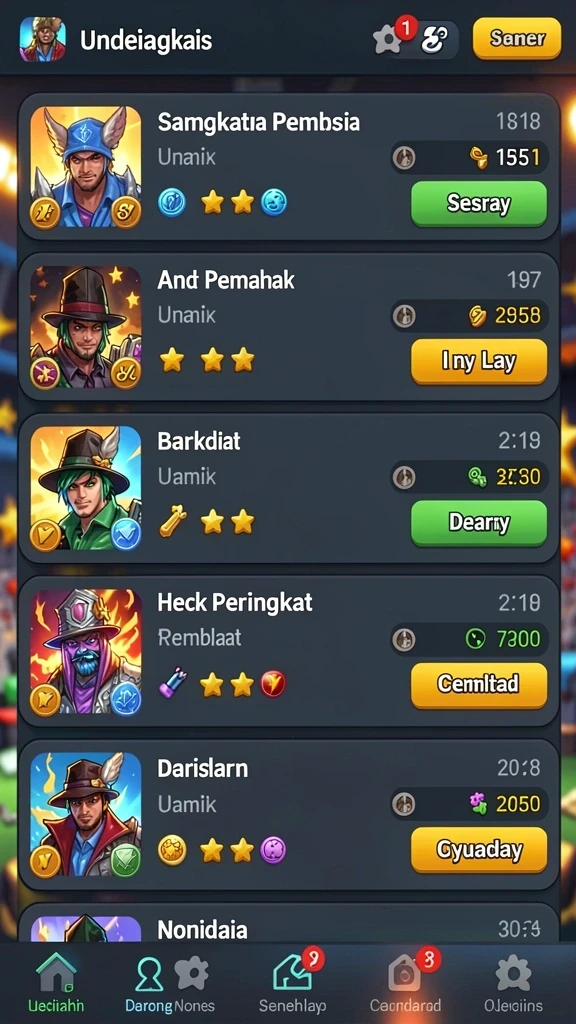Open the settings gear in the top bar
The width and height of the screenshot is (576, 1024).
(x=387, y=40)
